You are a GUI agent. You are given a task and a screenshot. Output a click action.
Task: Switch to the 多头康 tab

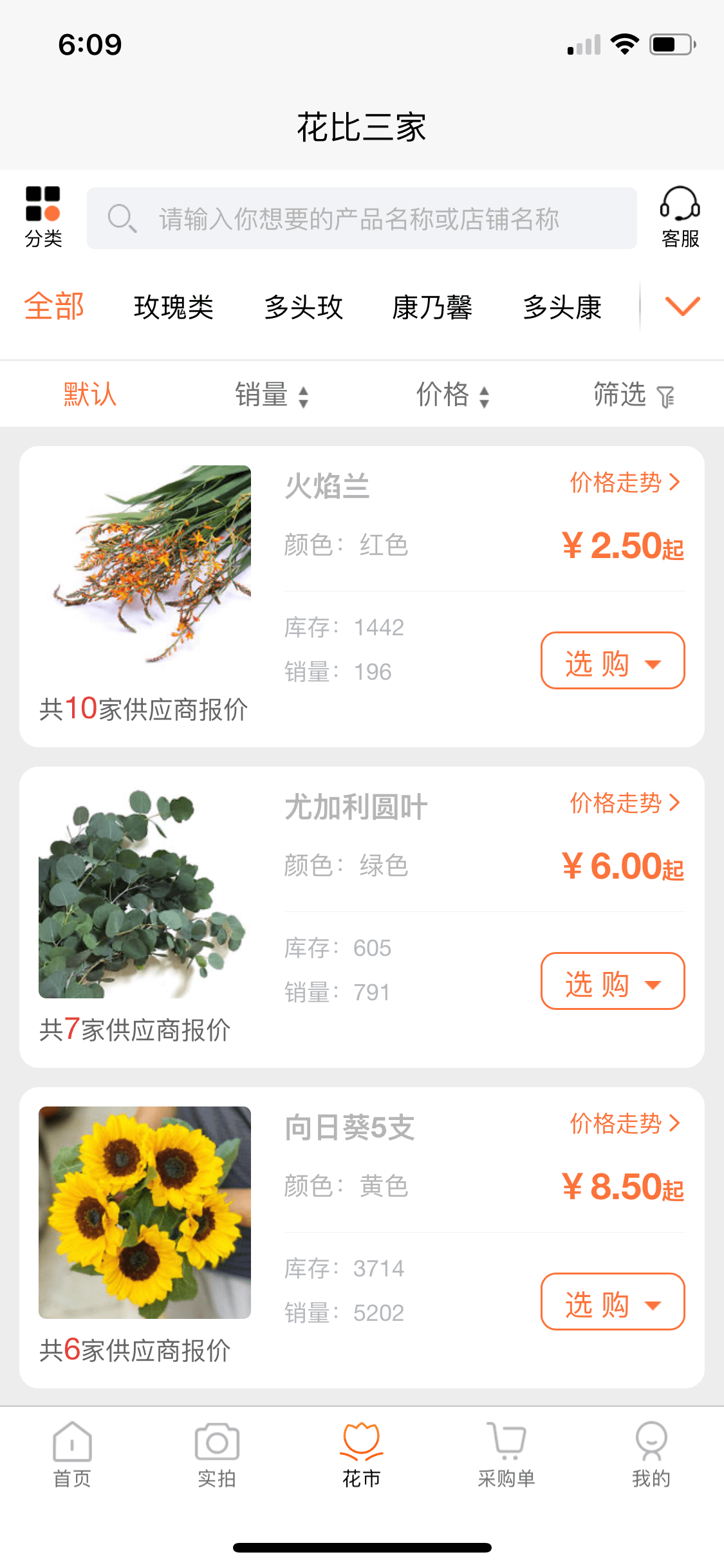click(562, 307)
